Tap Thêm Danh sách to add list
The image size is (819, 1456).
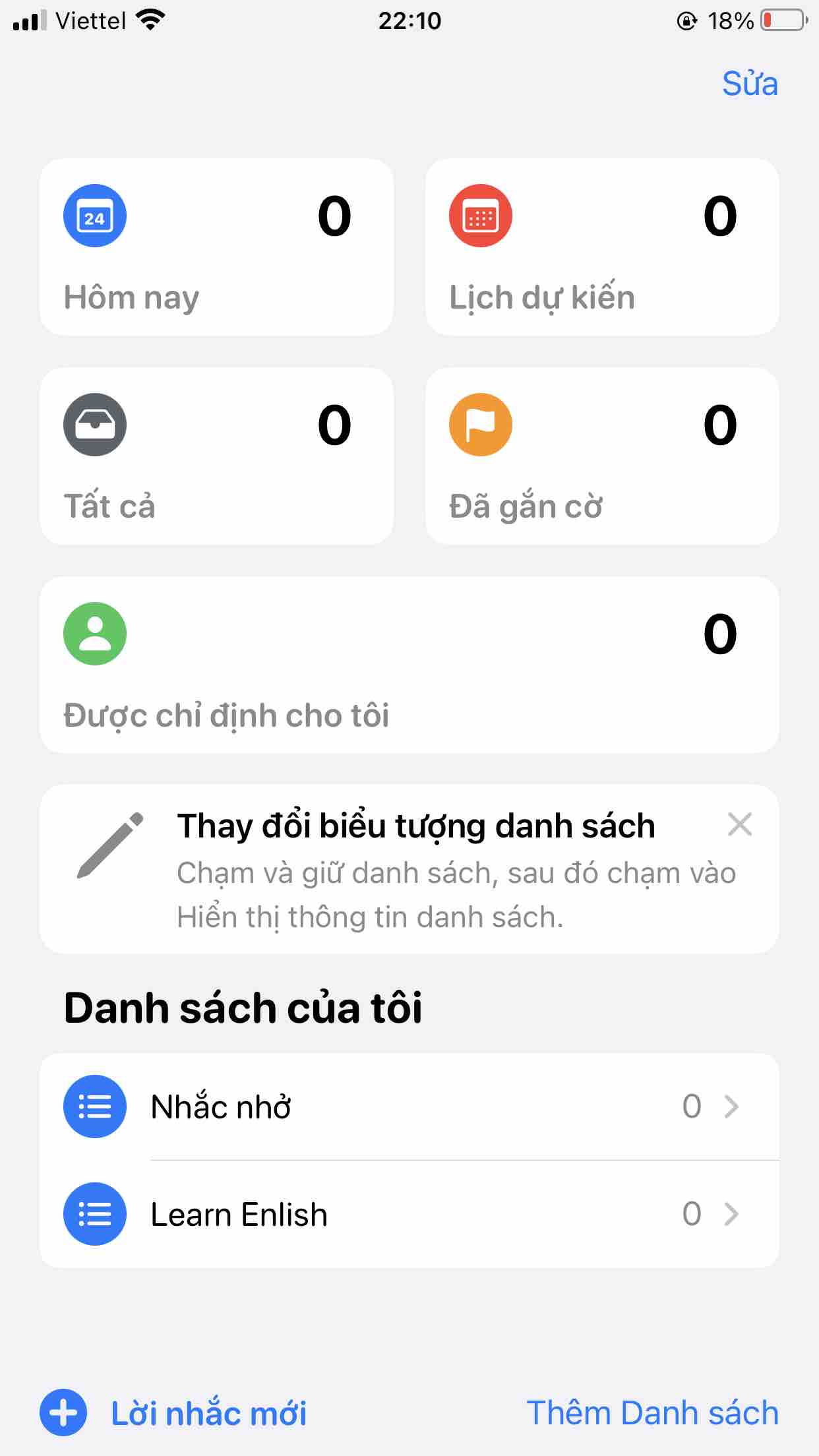coord(652,1412)
